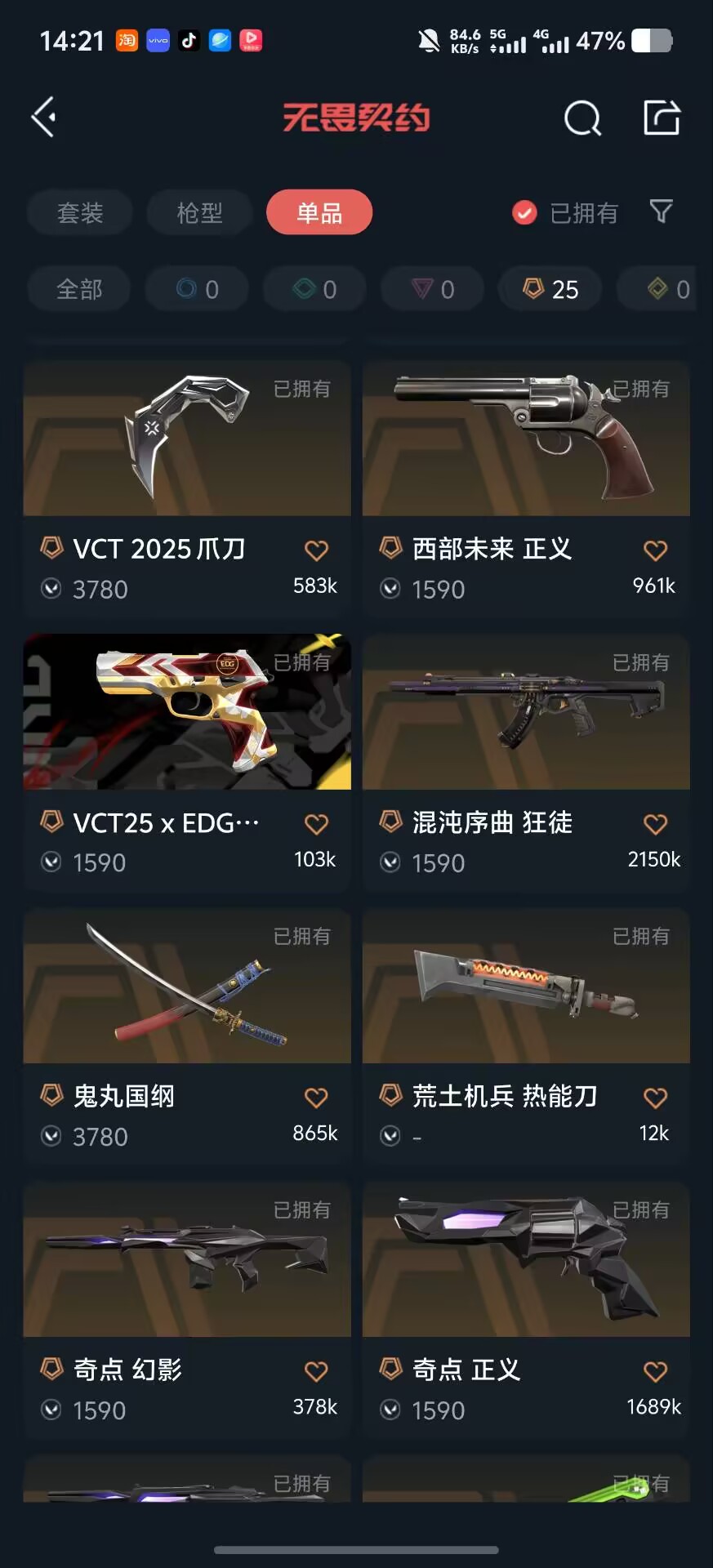This screenshot has height=1568, width=713.
Task: Open the VCT 2025 爪刀 skin card
Action: coord(187,441)
